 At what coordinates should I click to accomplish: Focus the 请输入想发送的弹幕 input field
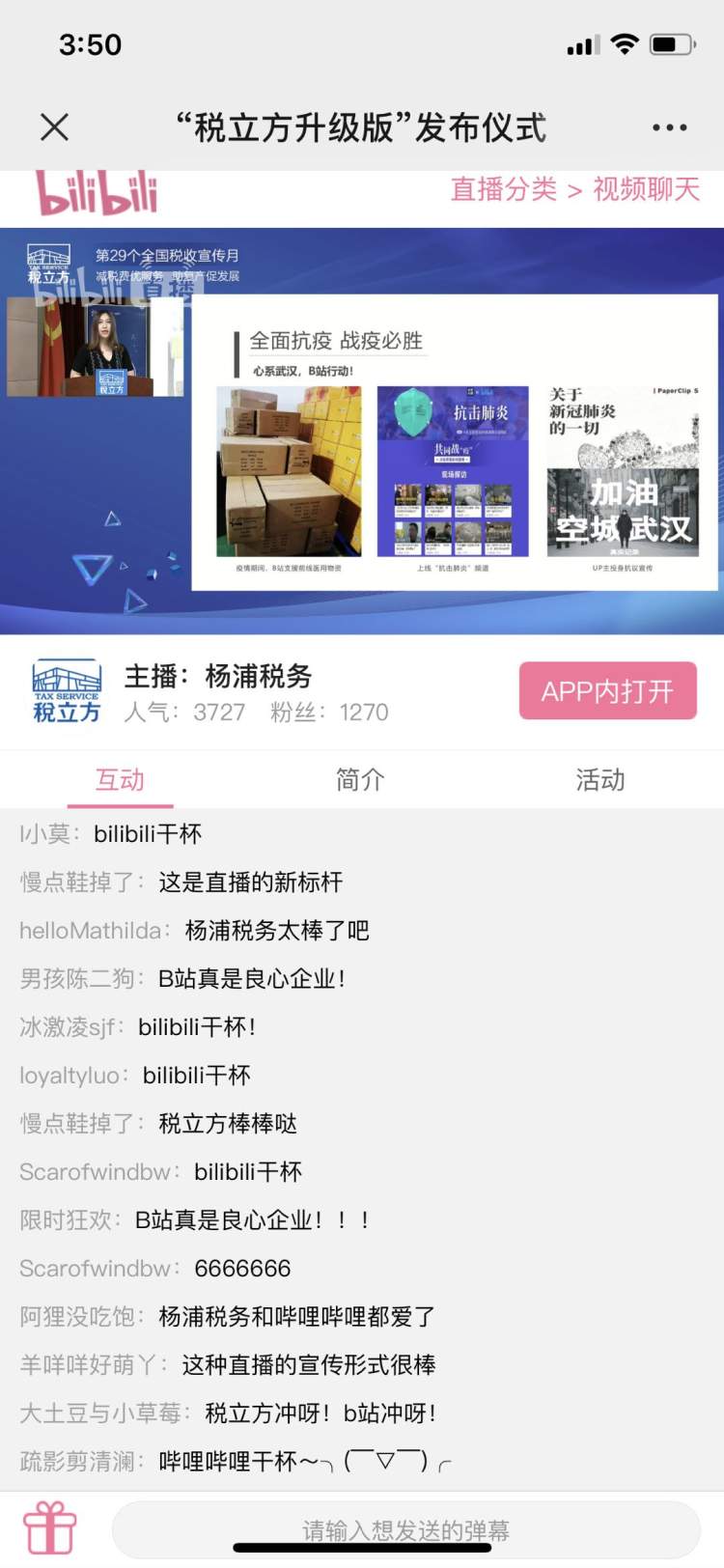click(x=405, y=1529)
